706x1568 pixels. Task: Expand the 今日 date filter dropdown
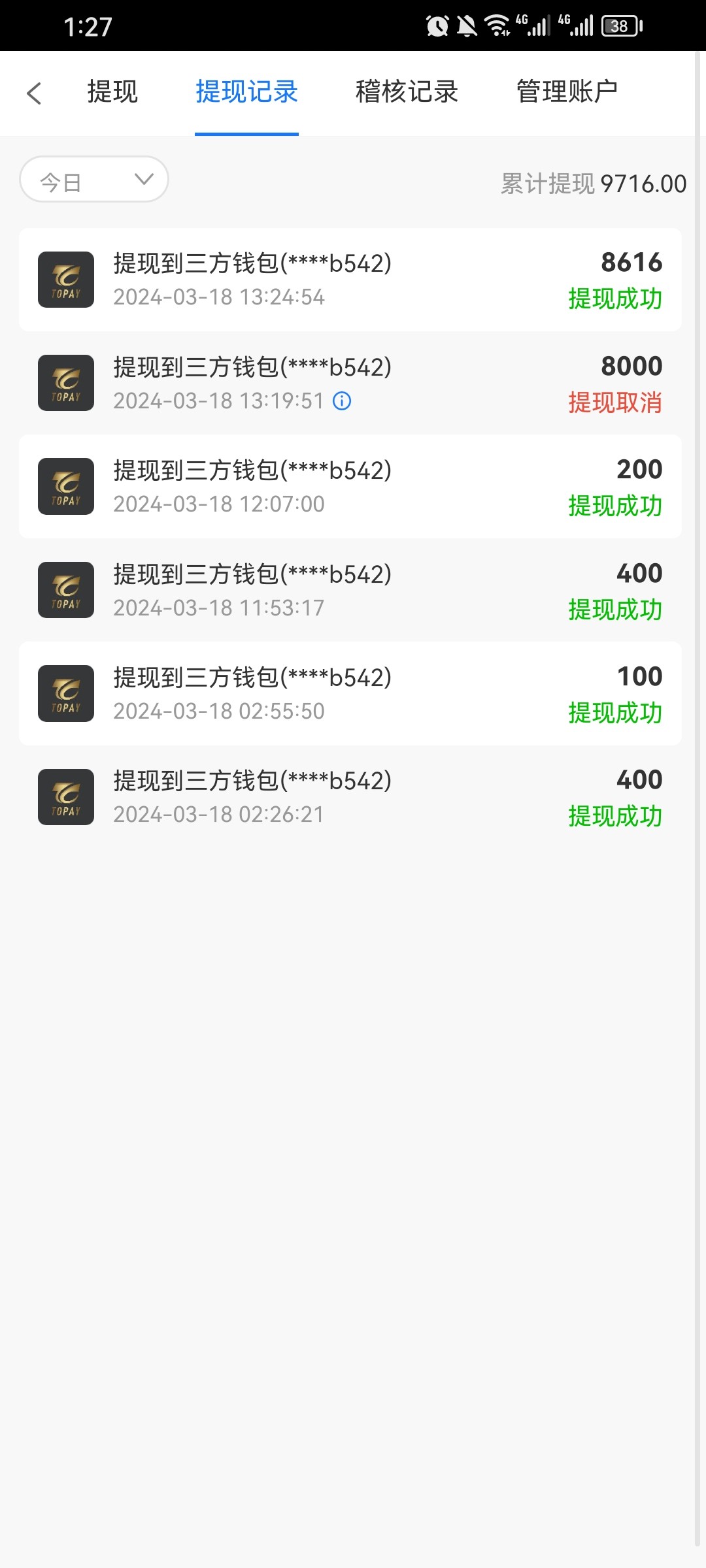[94, 180]
